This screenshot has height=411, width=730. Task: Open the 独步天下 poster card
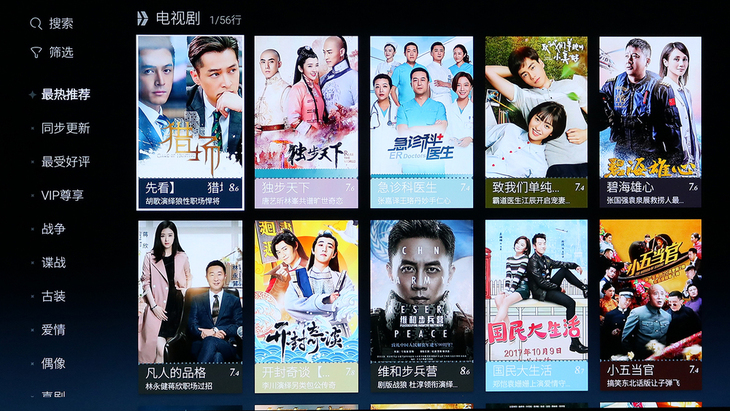tap(306, 120)
